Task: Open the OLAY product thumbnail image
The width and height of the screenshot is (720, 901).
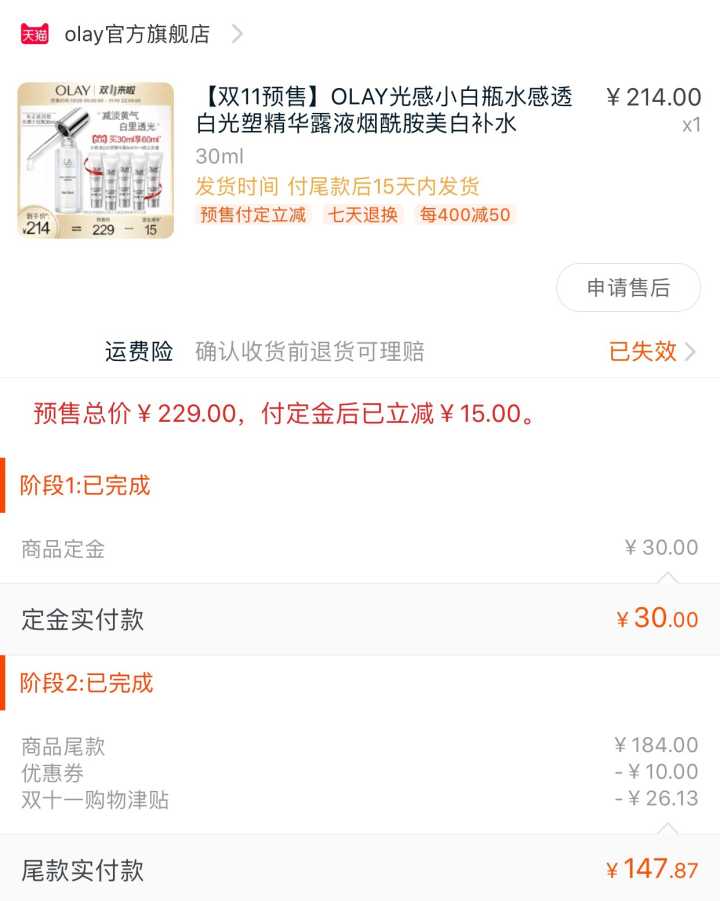Action: point(96,160)
